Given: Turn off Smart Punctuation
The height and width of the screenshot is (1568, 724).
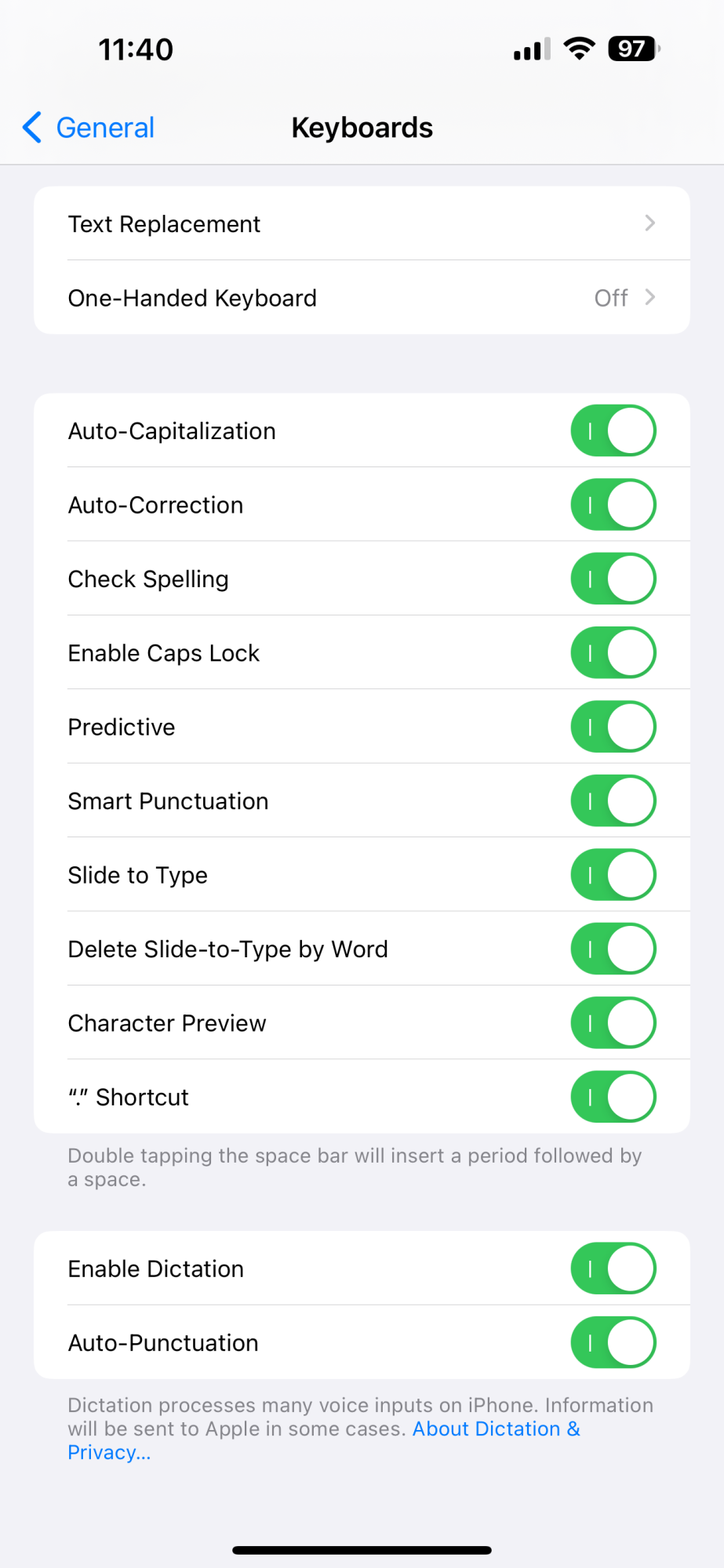Looking at the screenshot, I should (x=613, y=801).
